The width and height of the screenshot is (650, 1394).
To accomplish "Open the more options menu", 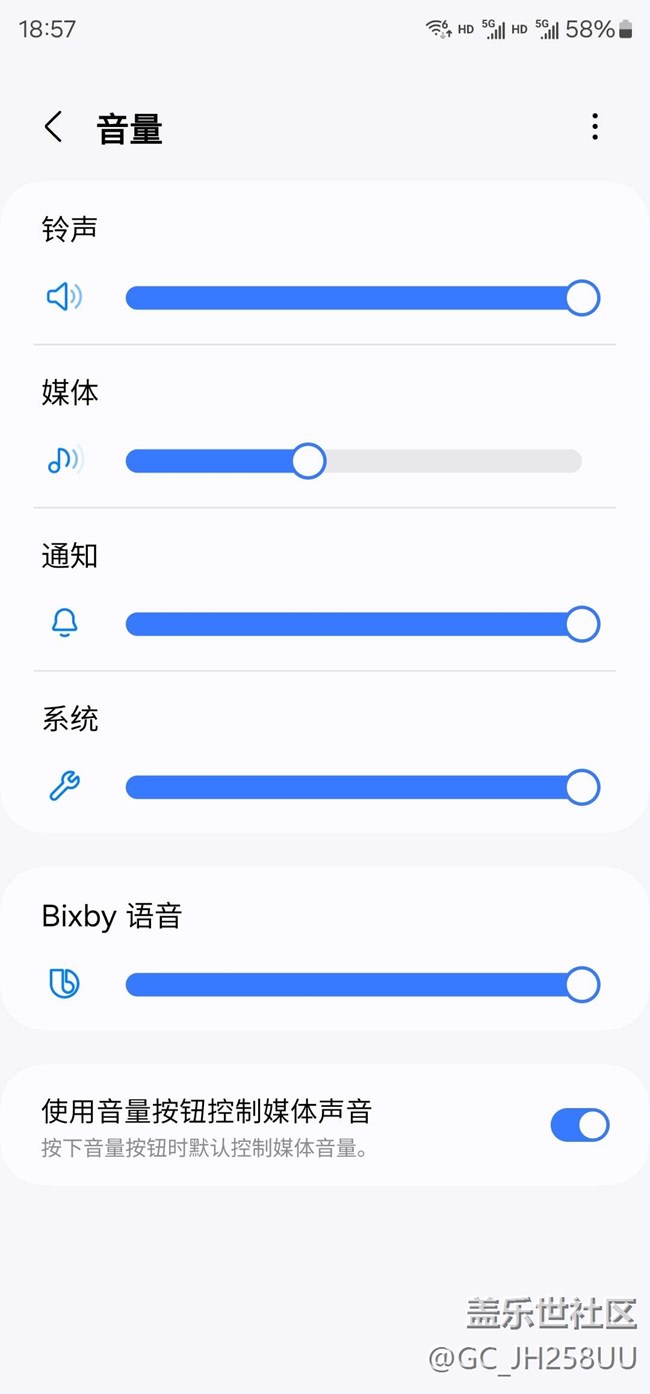I will point(595,127).
